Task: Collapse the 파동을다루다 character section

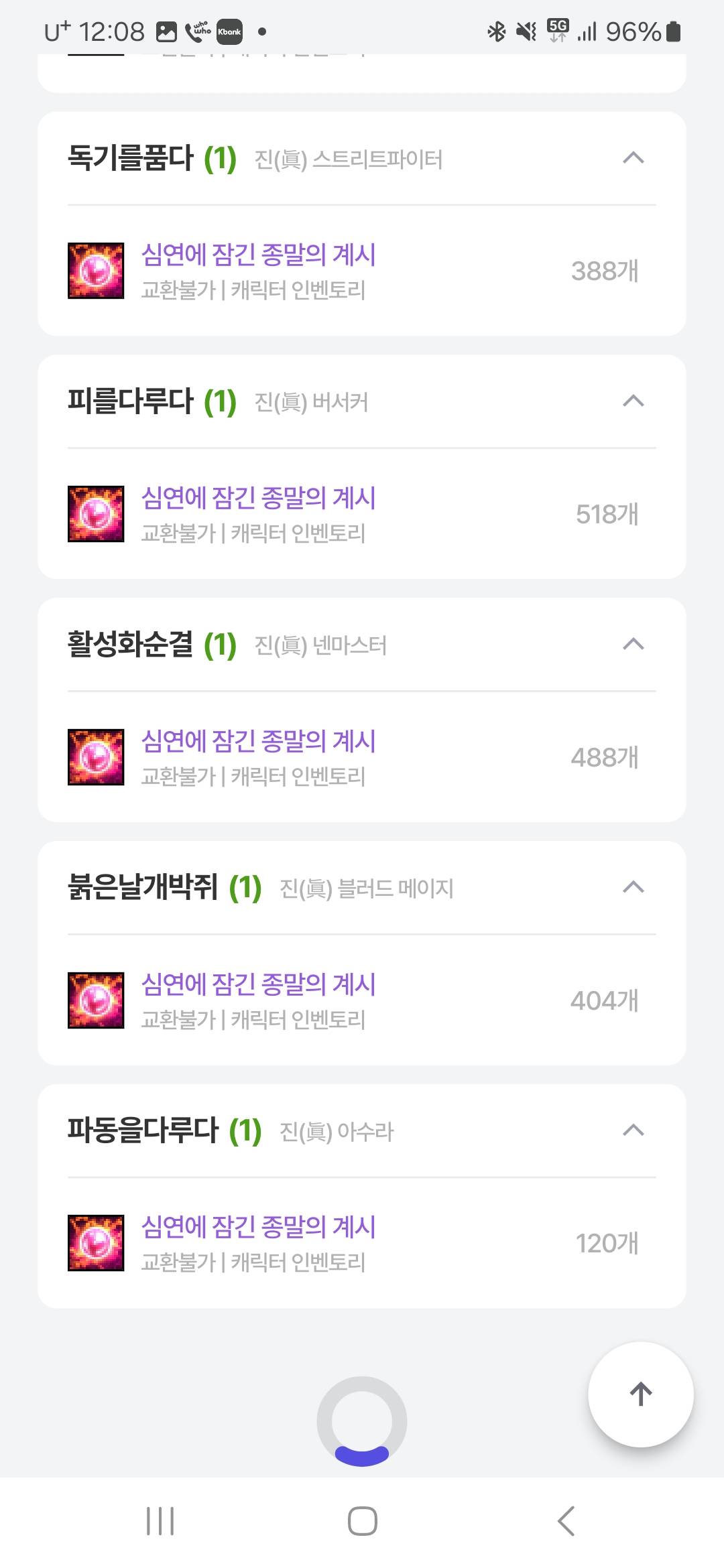Action: tap(633, 1131)
